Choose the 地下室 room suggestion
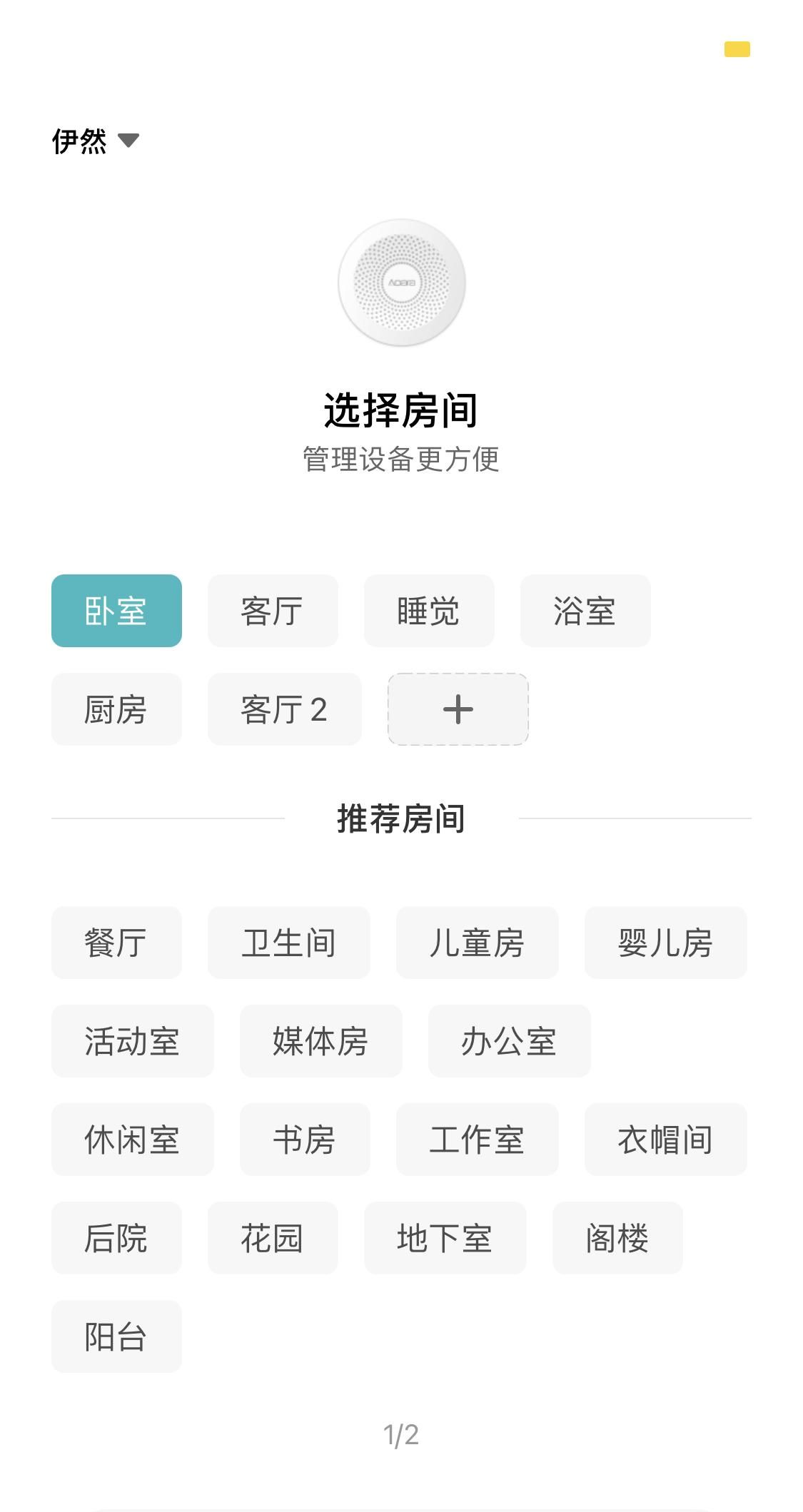803x1512 pixels. click(444, 1238)
